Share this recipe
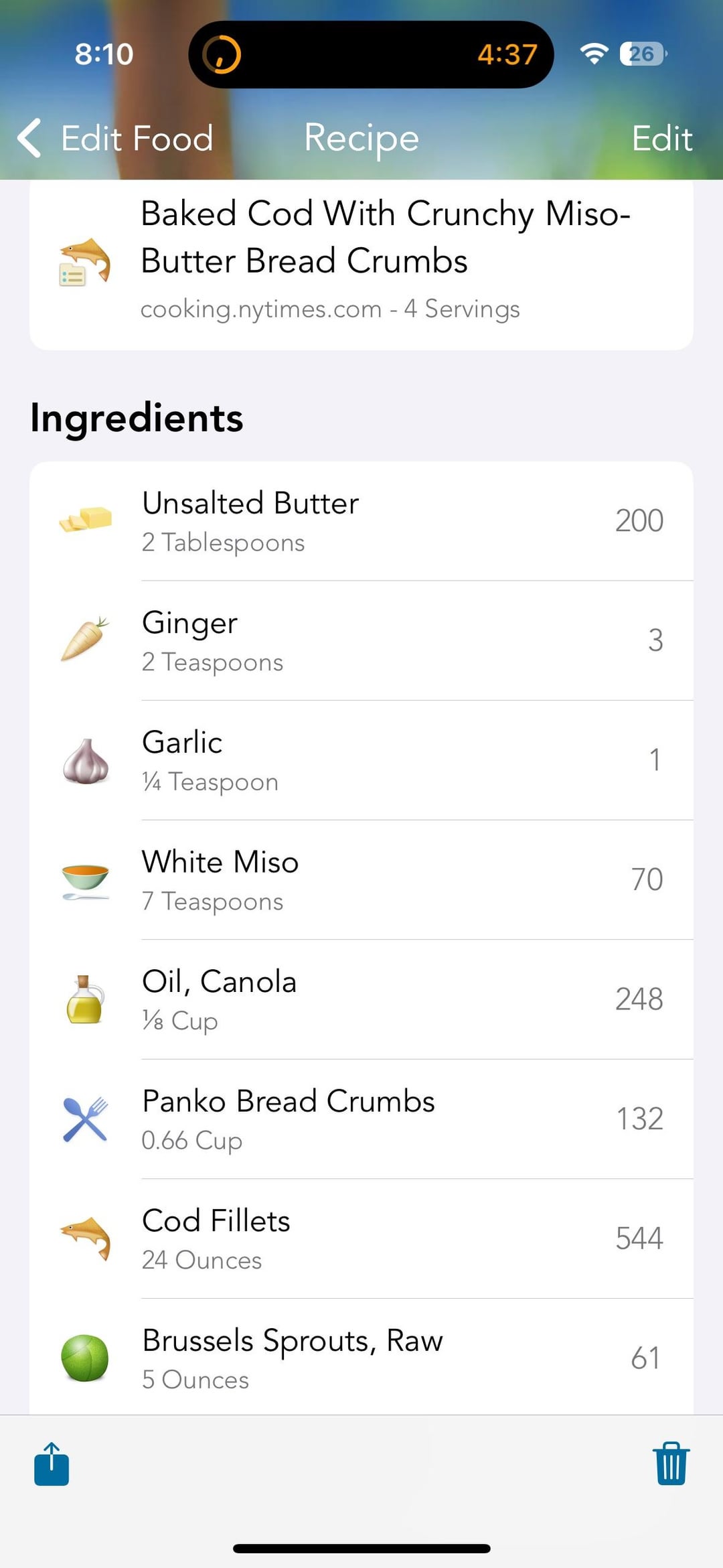723x1568 pixels. pyautogui.click(x=52, y=1464)
